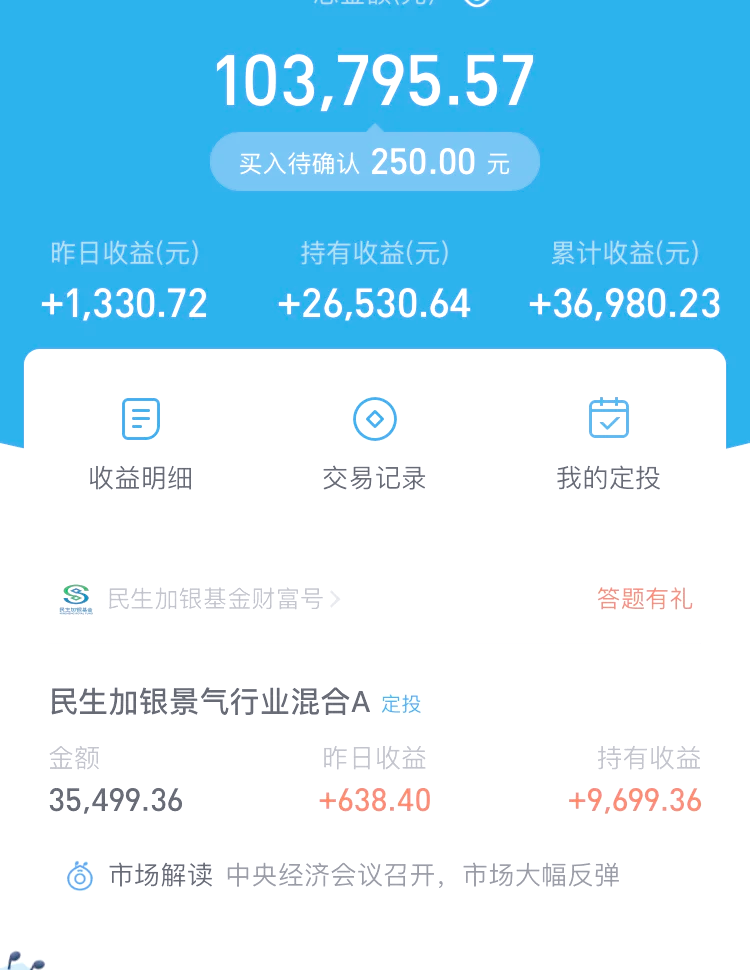The width and height of the screenshot is (750, 970).
Task: Open 我的定投 auto-invest calendar icon
Action: click(608, 418)
